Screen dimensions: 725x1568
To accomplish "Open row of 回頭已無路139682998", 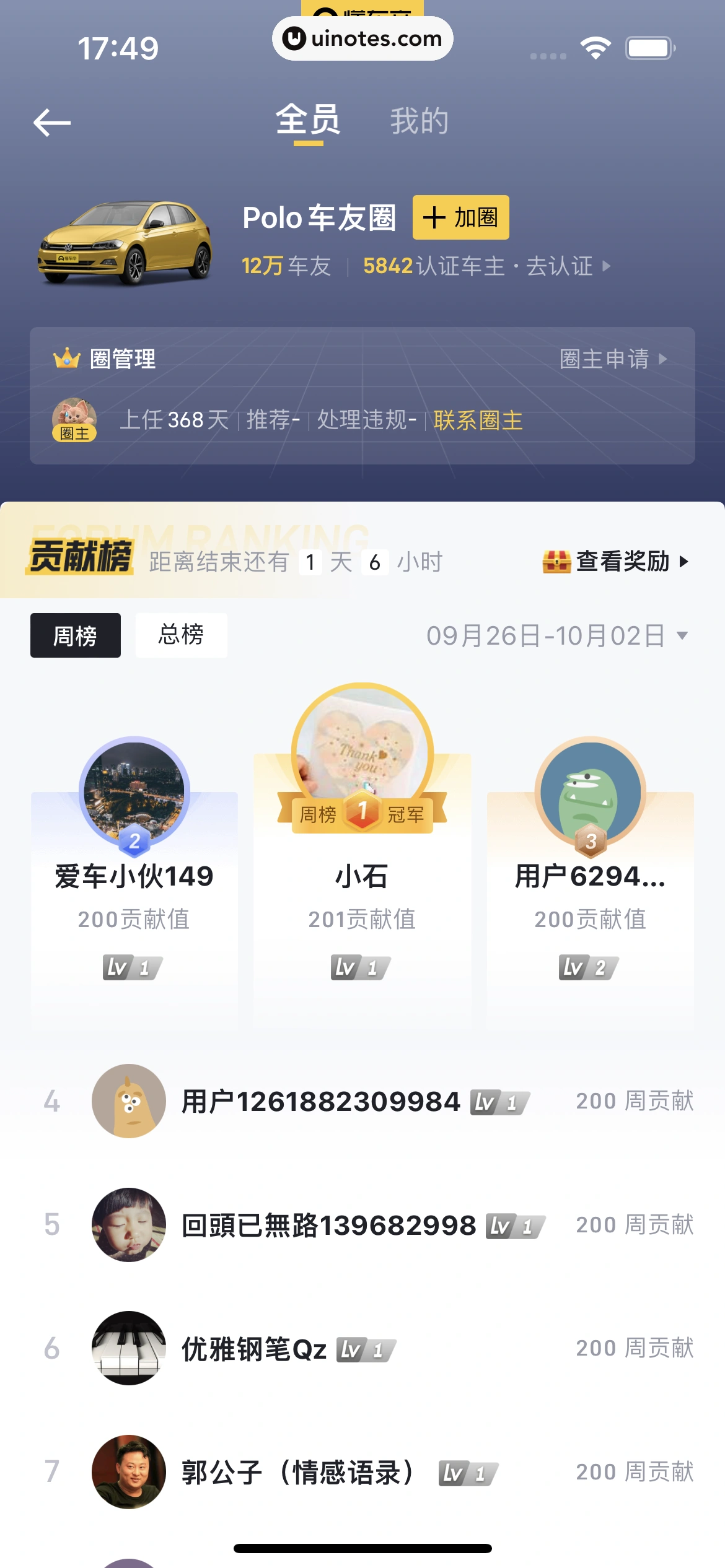I will (362, 1226).
